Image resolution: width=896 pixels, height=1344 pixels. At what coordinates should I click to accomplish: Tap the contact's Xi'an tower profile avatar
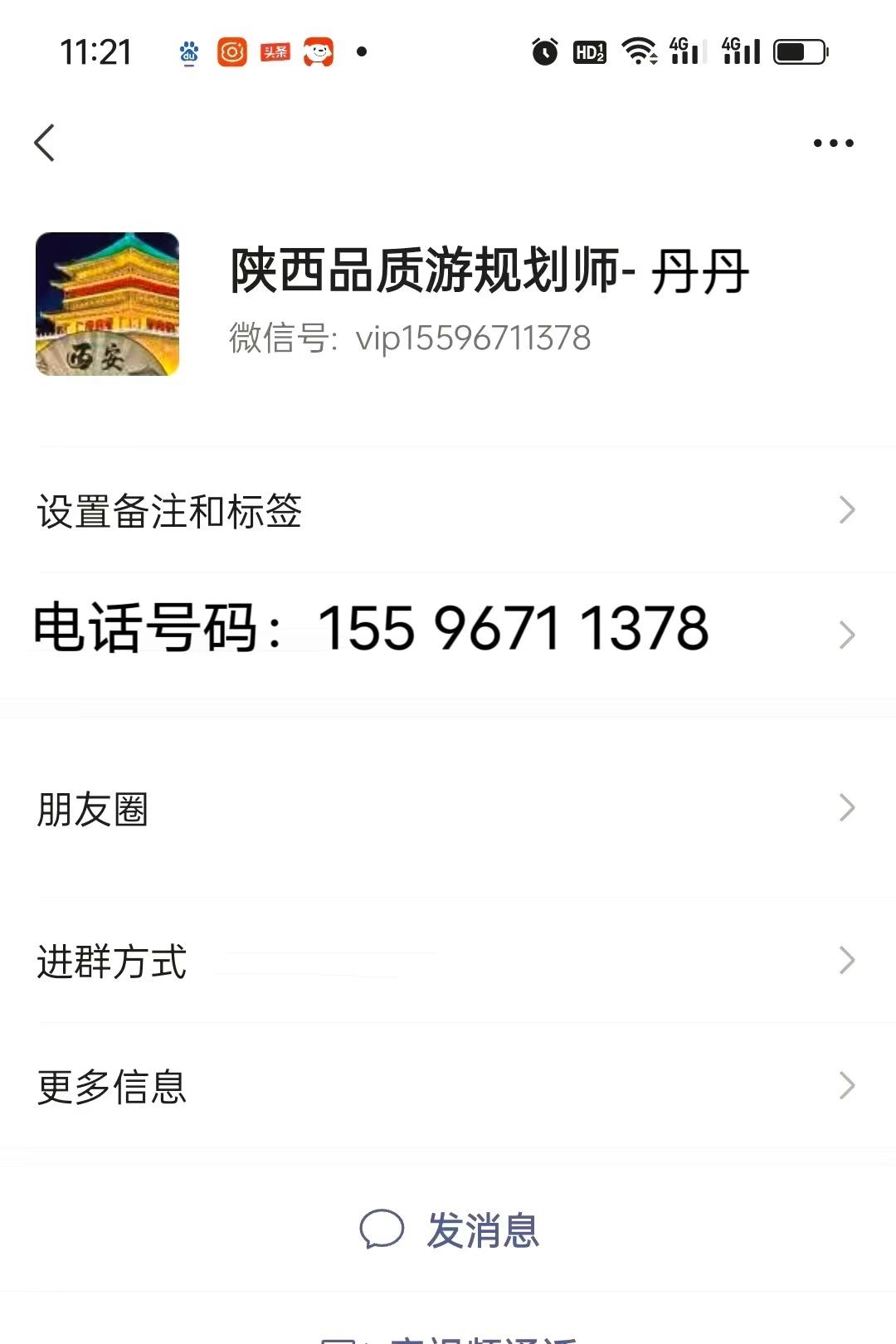tap(106, 304)
